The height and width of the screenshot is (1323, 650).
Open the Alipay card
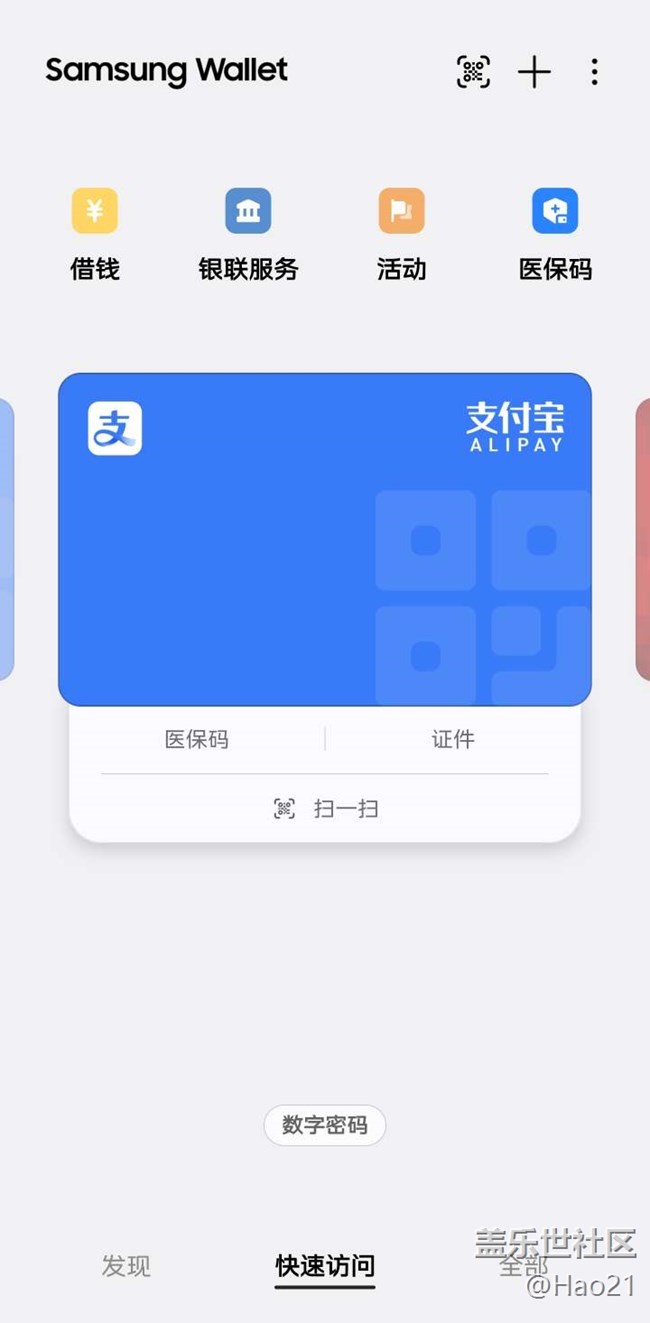(324, 540)
